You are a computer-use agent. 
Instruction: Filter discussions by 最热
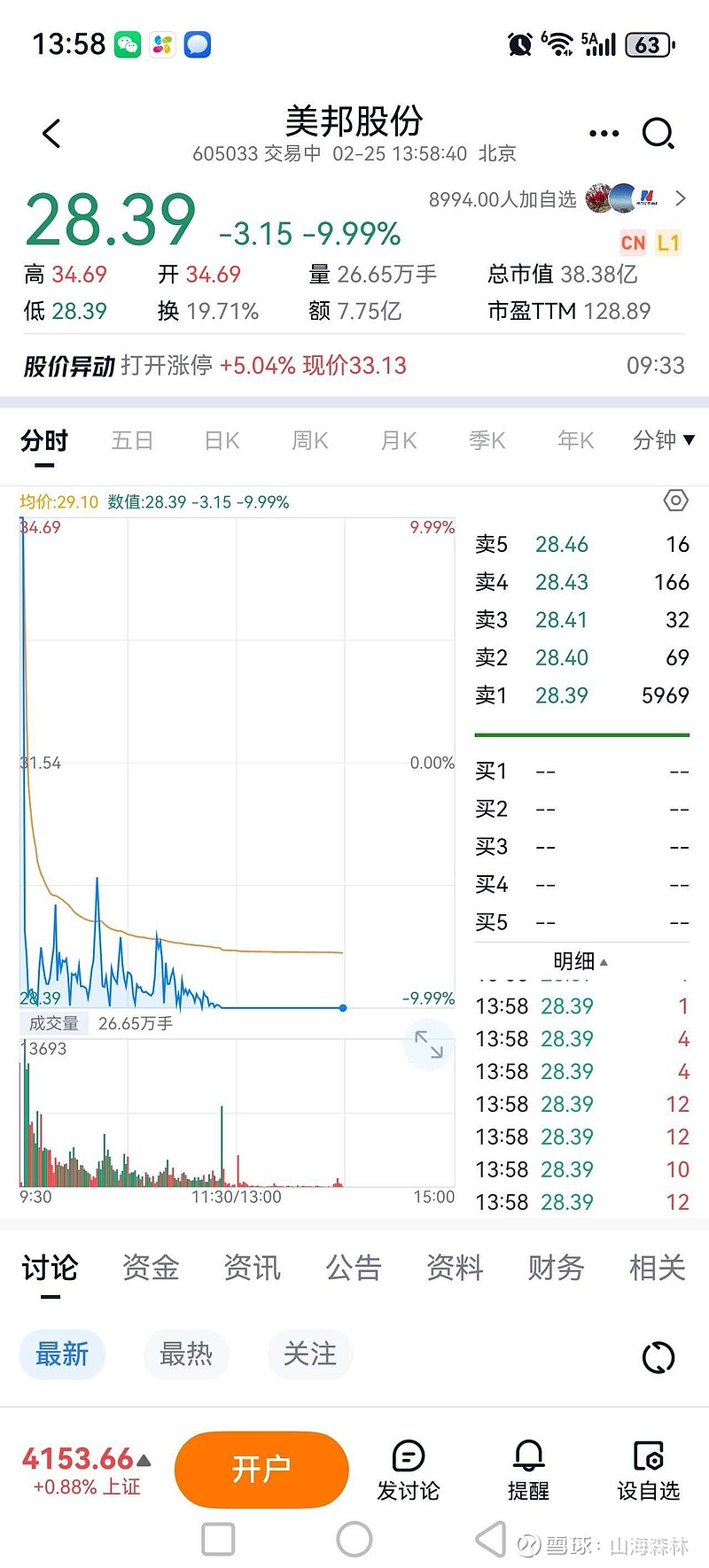[x=186, y=1354]
